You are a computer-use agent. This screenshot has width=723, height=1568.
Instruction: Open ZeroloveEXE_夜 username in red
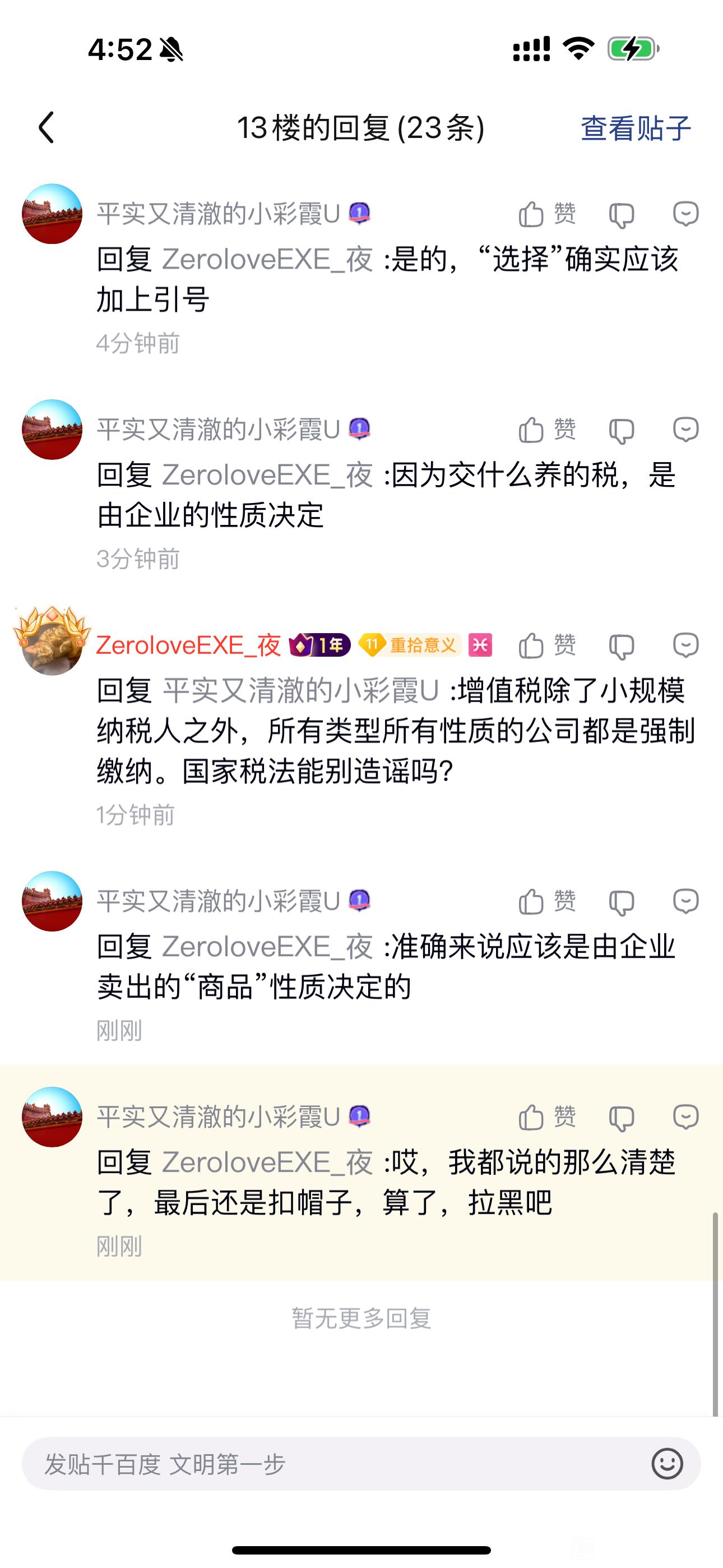[188, 645]
